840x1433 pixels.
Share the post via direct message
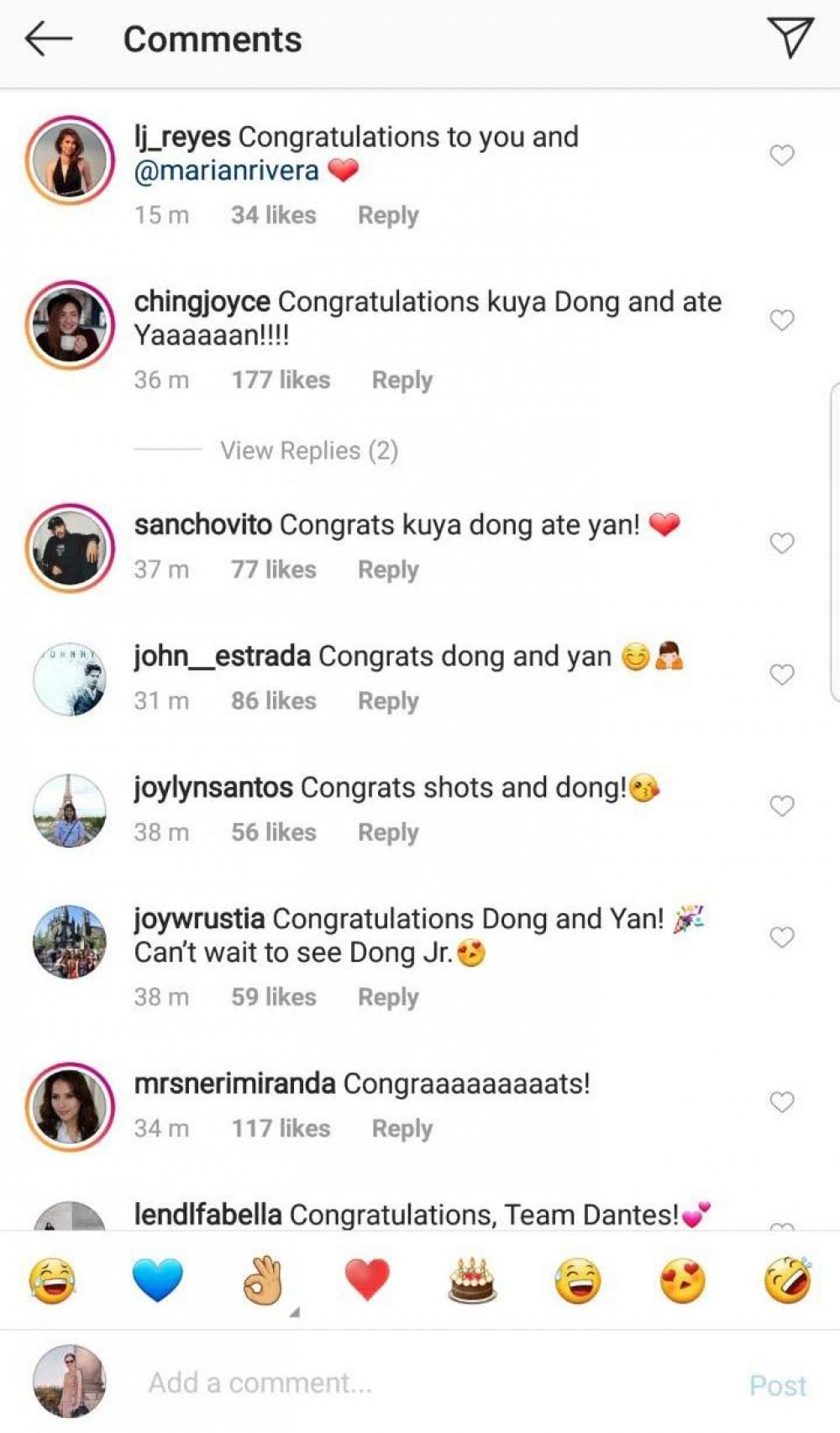coord(790,37)
